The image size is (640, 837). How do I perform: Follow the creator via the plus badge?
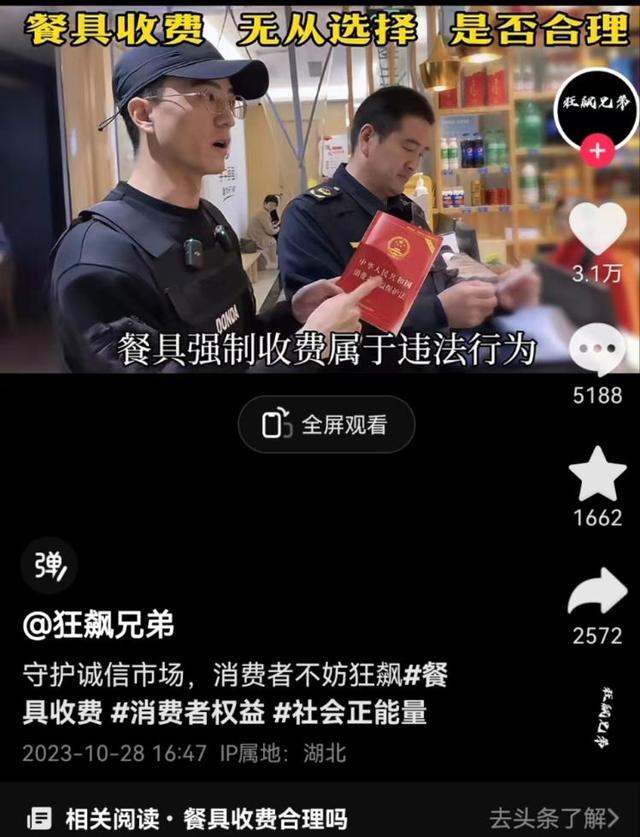598,152
